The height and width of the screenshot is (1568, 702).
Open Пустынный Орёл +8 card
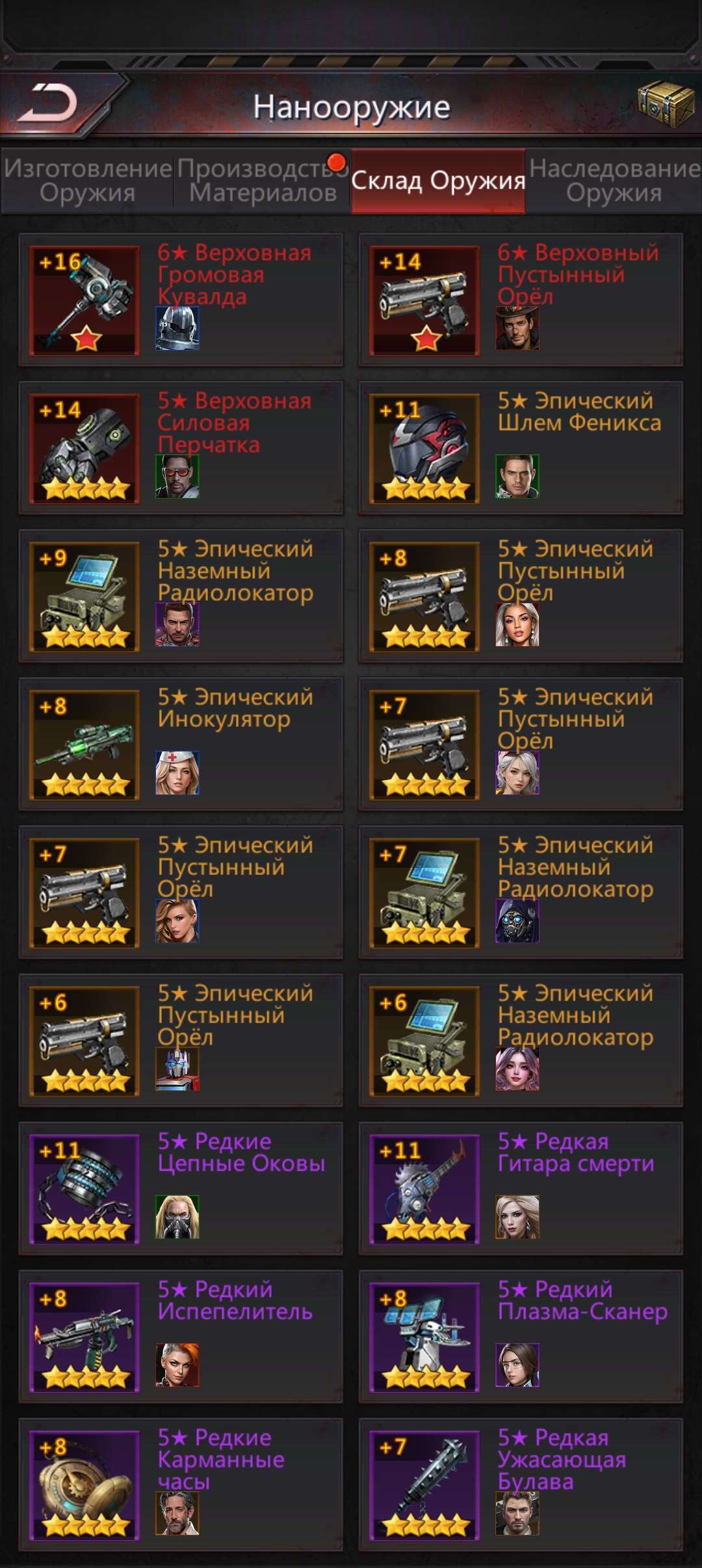pyautogui.click(x=521, y=596)
